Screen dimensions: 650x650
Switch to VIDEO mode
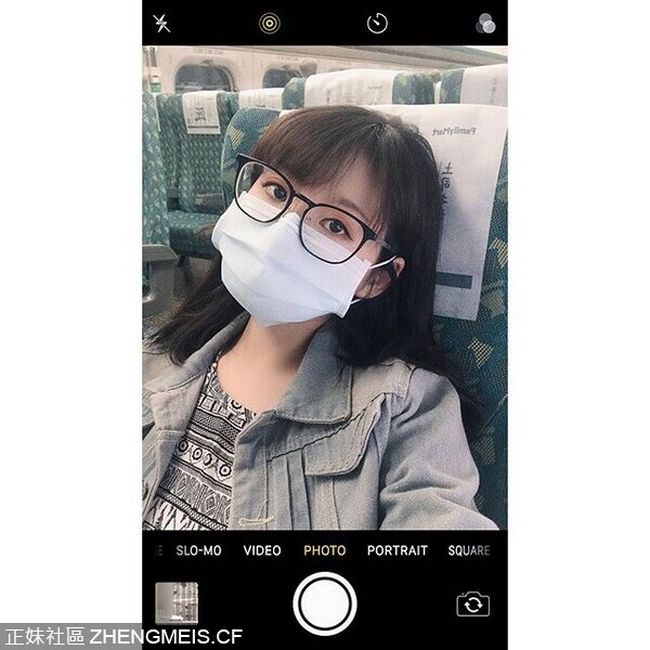click(x=262, y=550)
